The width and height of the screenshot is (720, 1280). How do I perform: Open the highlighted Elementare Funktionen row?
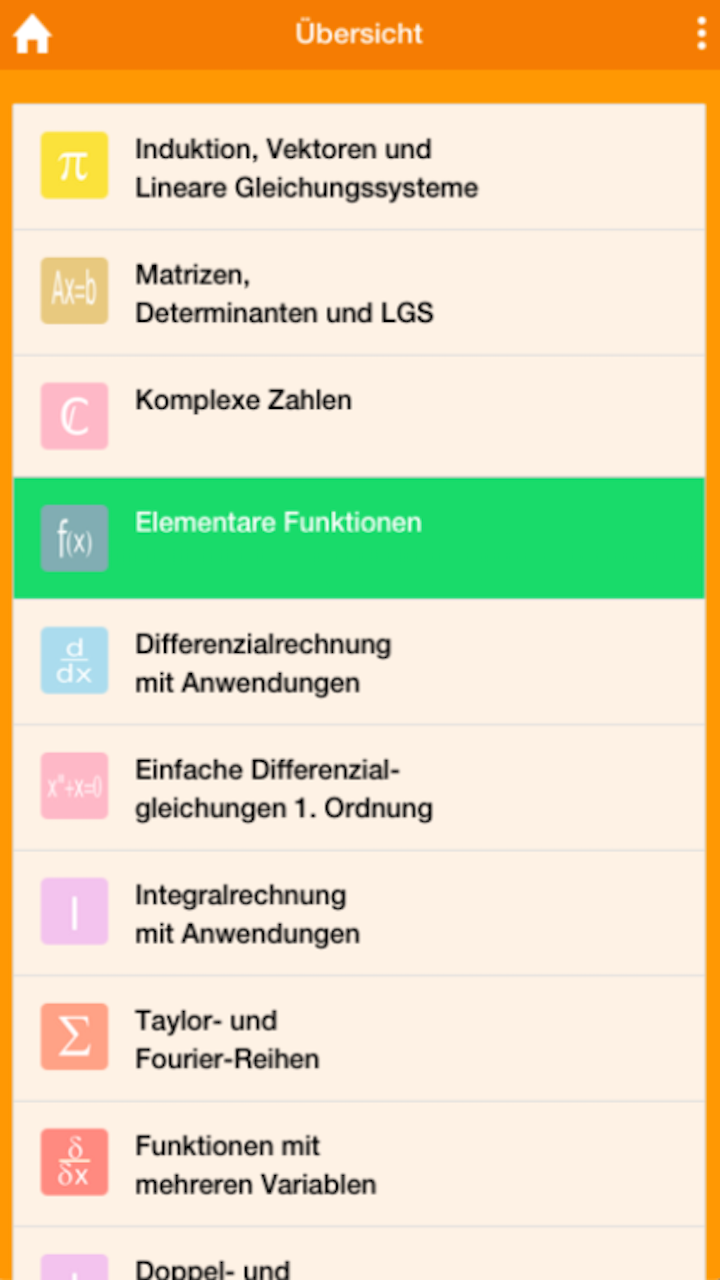click(358, 537)
